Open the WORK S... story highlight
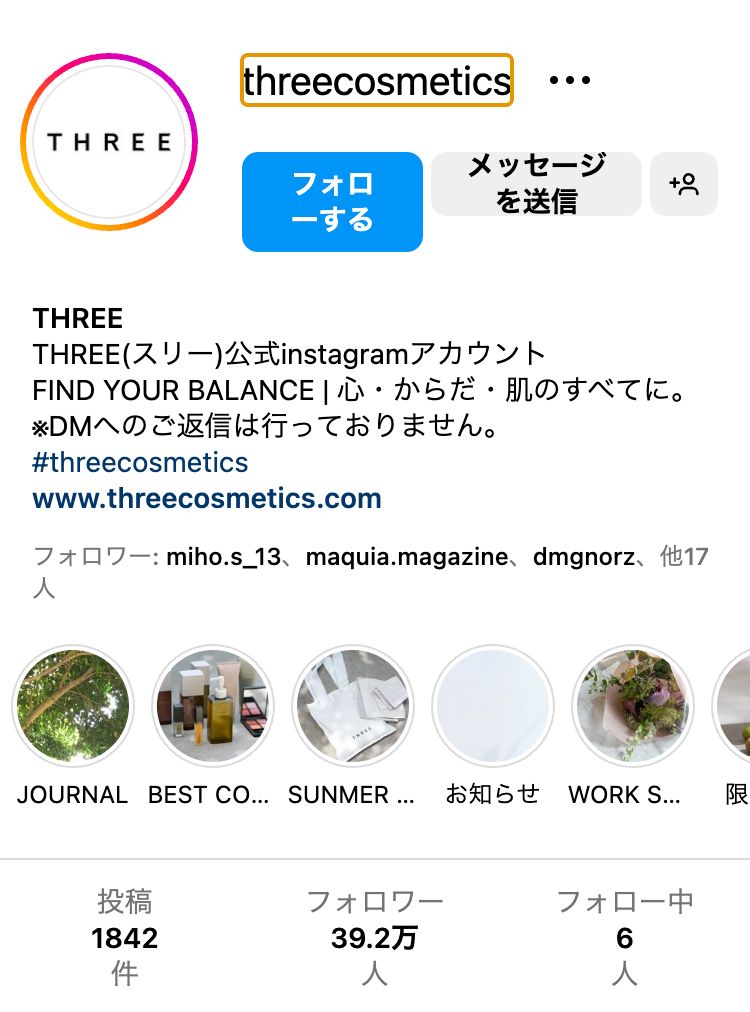The width and height of the screenshot is (750, 1012). tap(632, 707)
